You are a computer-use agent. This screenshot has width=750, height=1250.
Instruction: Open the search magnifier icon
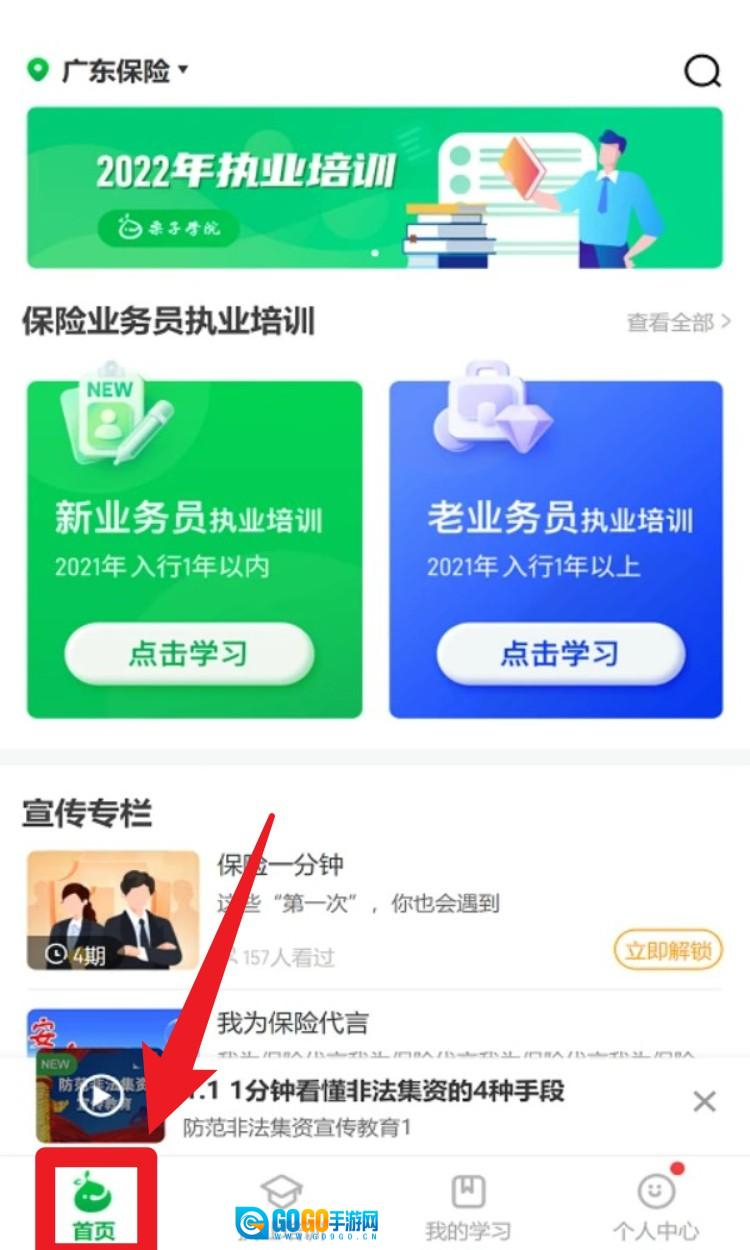(x=702, y=71)
